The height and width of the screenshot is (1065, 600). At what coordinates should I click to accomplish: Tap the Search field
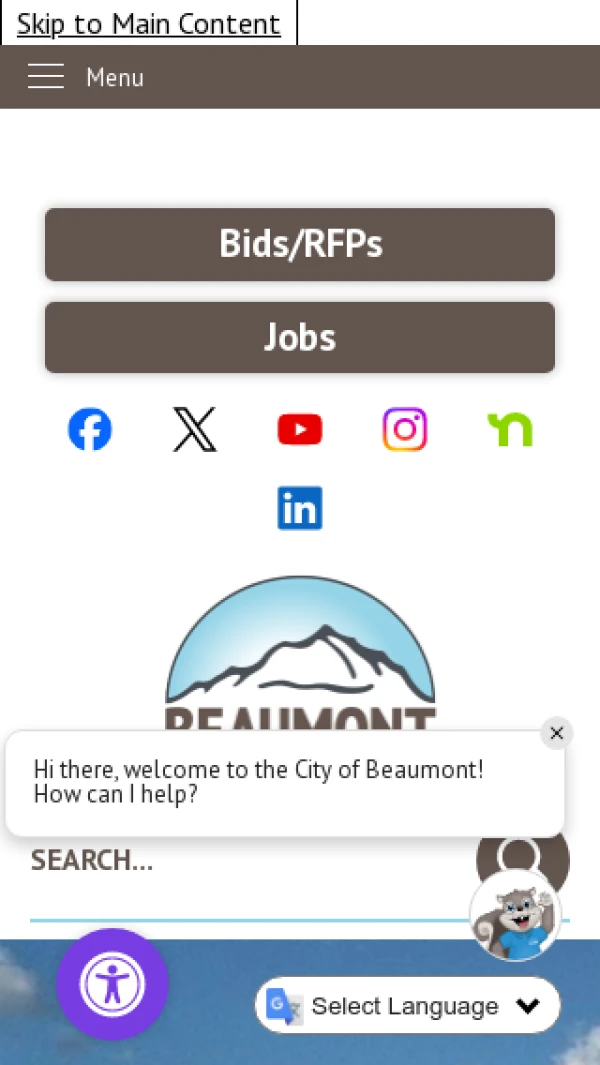(240, 860)
